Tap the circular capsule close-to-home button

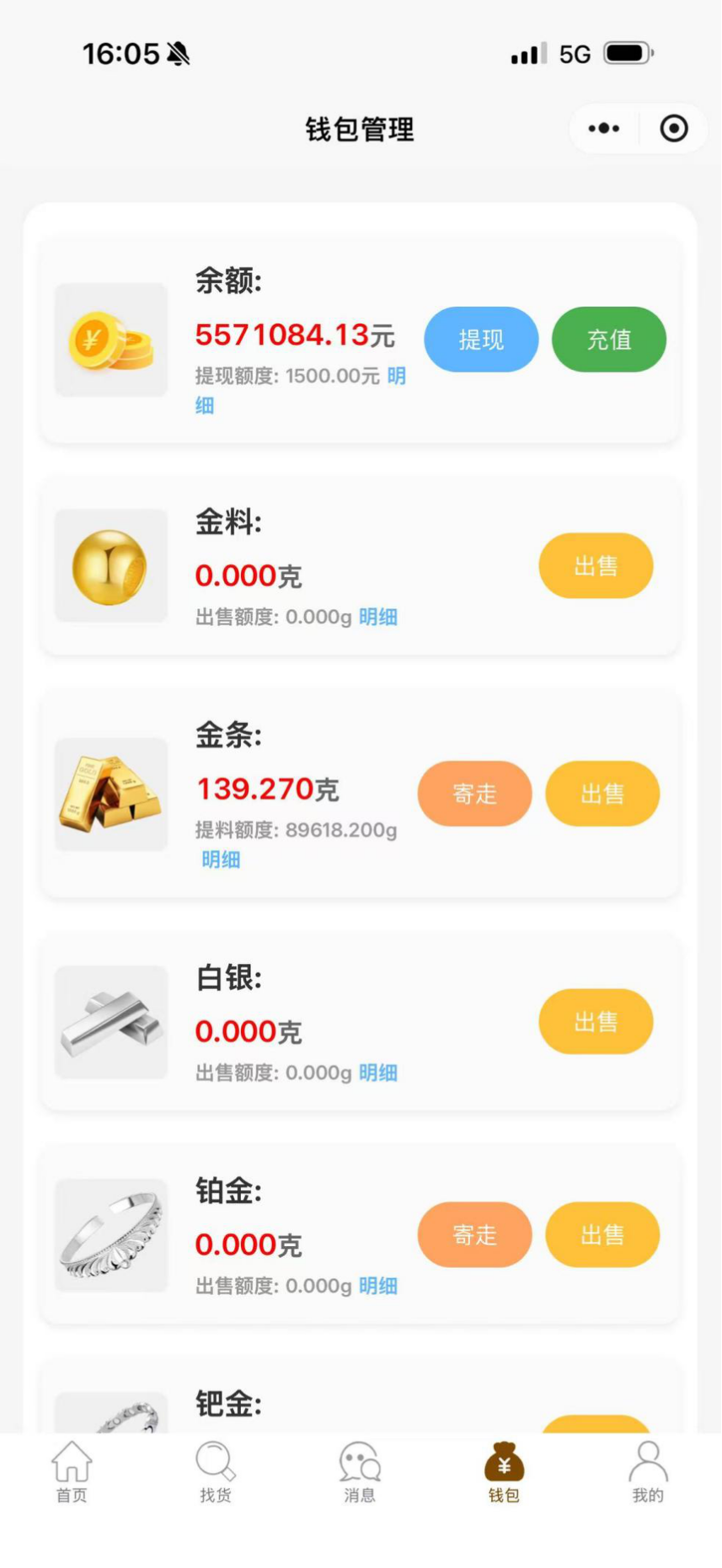(x=673, y=128)
